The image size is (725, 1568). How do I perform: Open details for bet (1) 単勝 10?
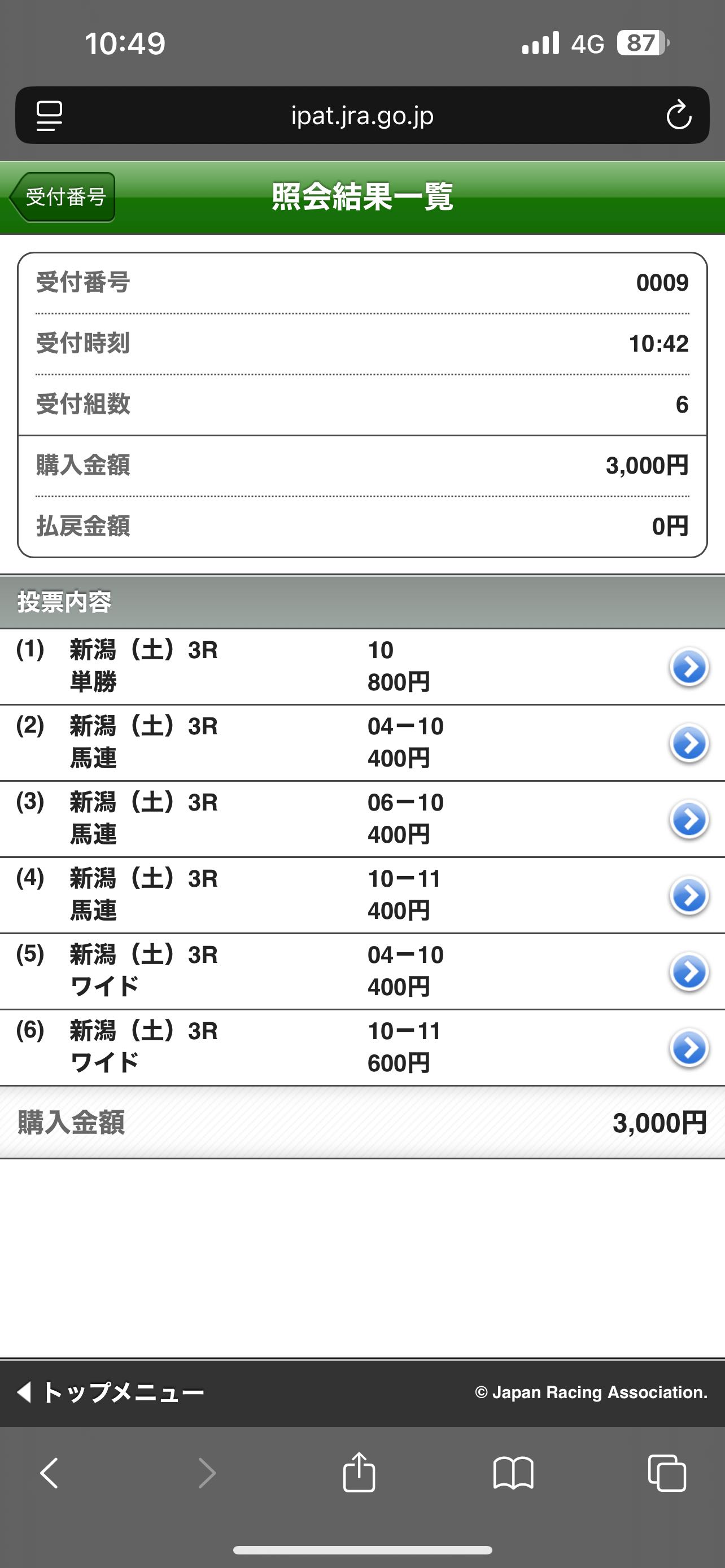pyautogui.click(x=688, y=667)
